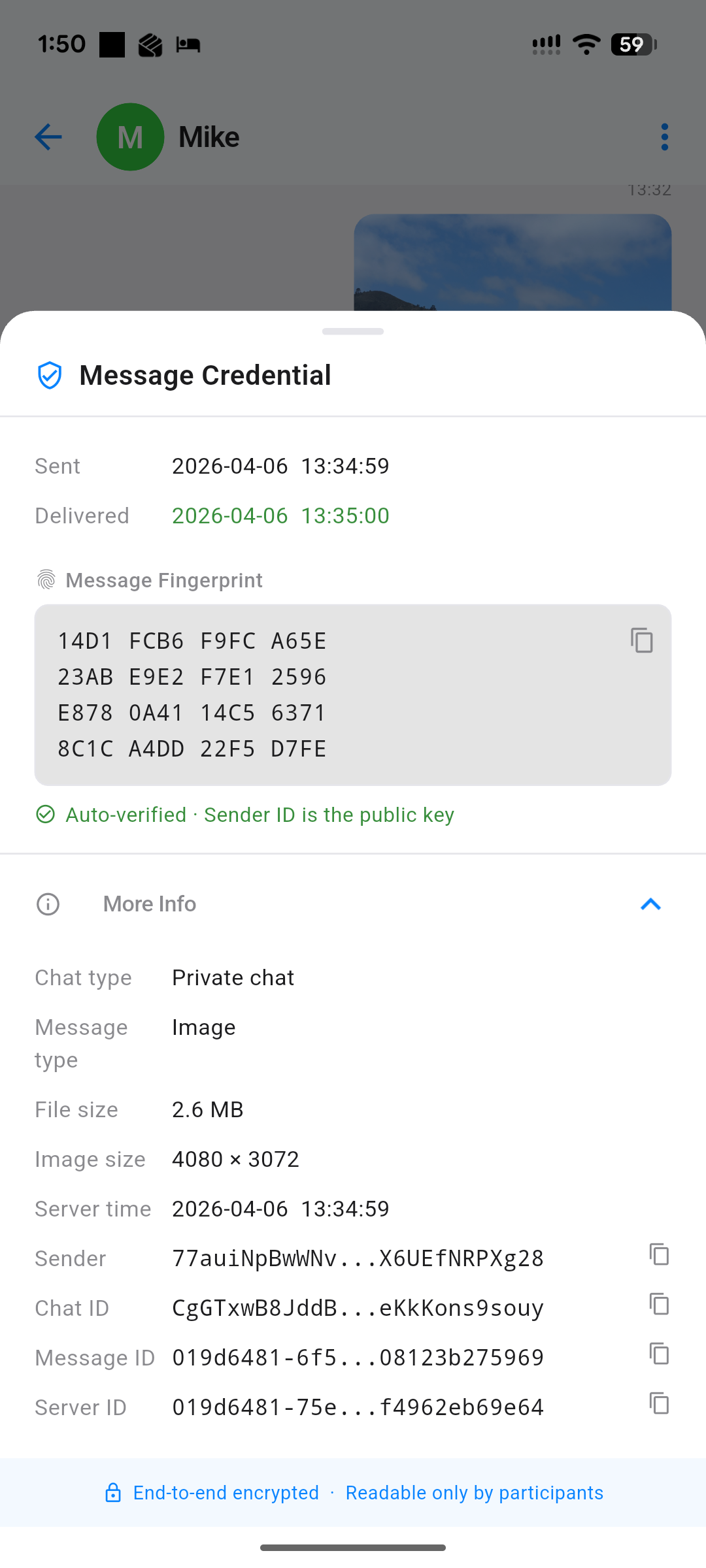Click the Wi-Fi icon in the status bar
Image resolution: width=706 pixels, height=1568 pixels.
tap(585, 44)
